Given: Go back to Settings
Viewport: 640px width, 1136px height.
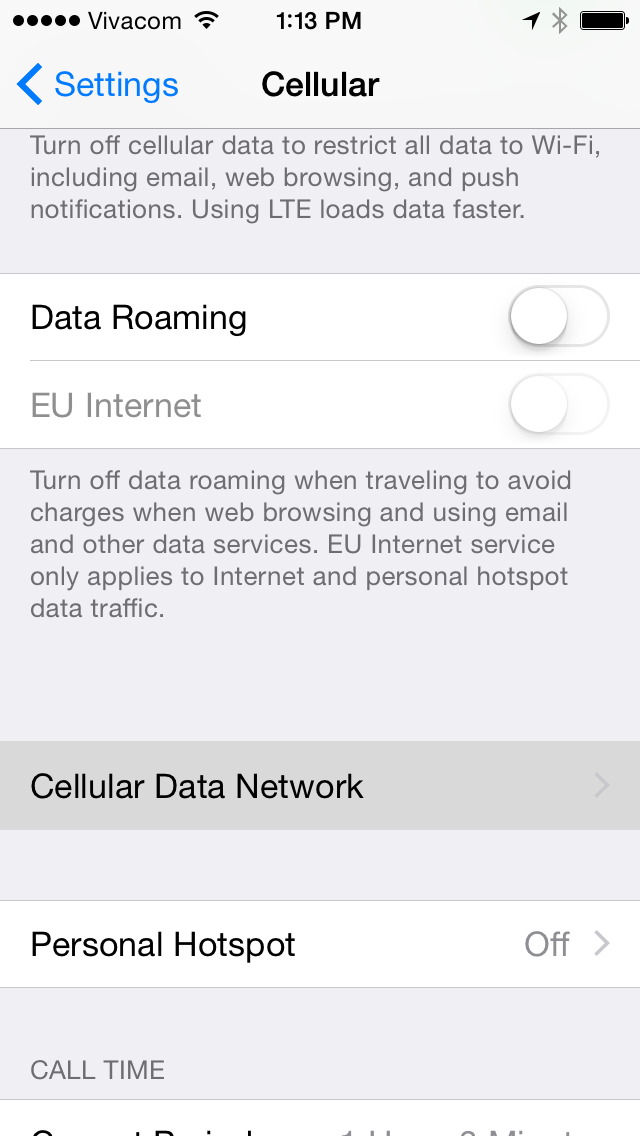Looking at the screenshot, I should tap(98, 85).
